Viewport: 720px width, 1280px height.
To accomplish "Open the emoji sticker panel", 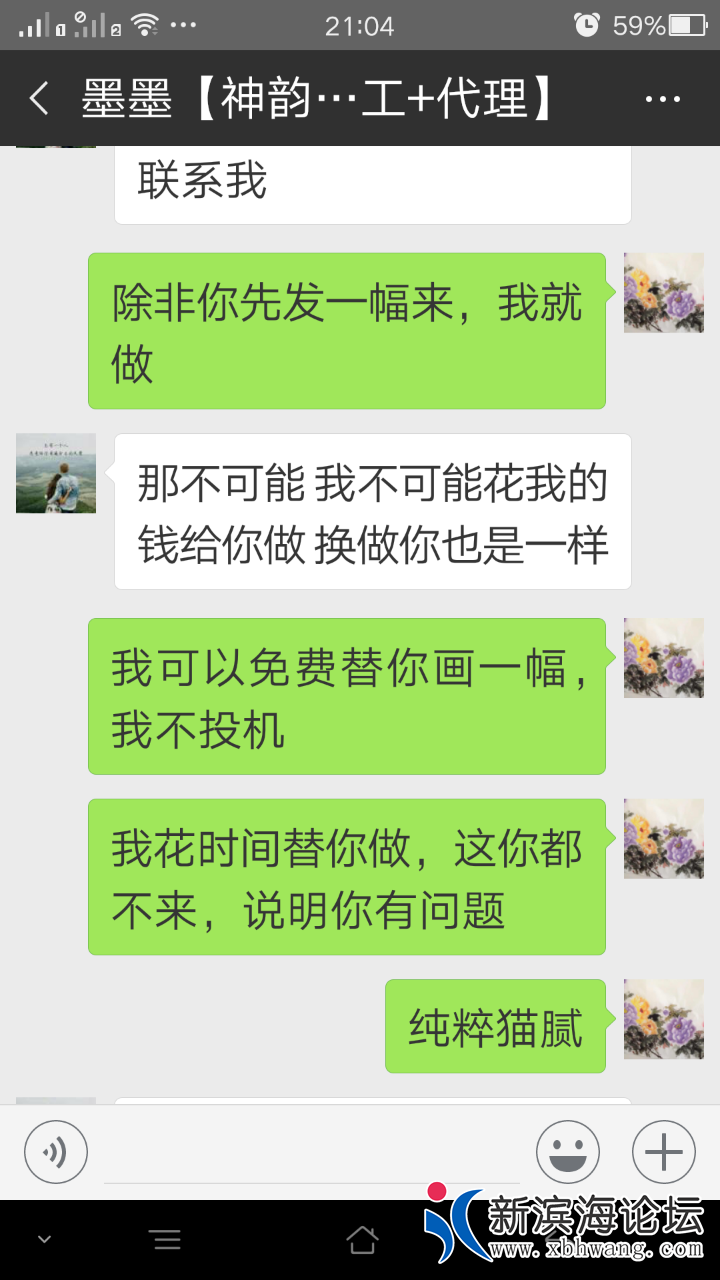I will pos(568,1152).
